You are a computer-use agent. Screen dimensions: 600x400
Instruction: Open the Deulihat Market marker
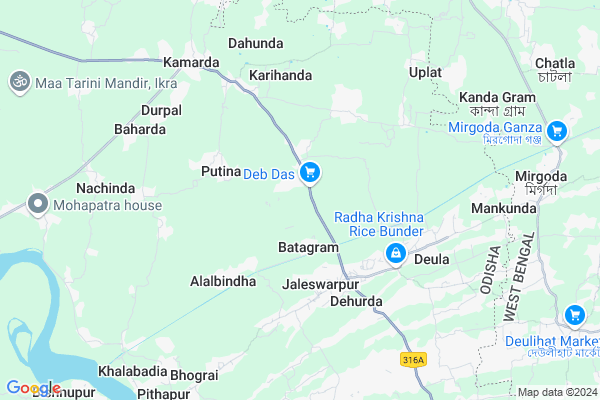(574, 315)
